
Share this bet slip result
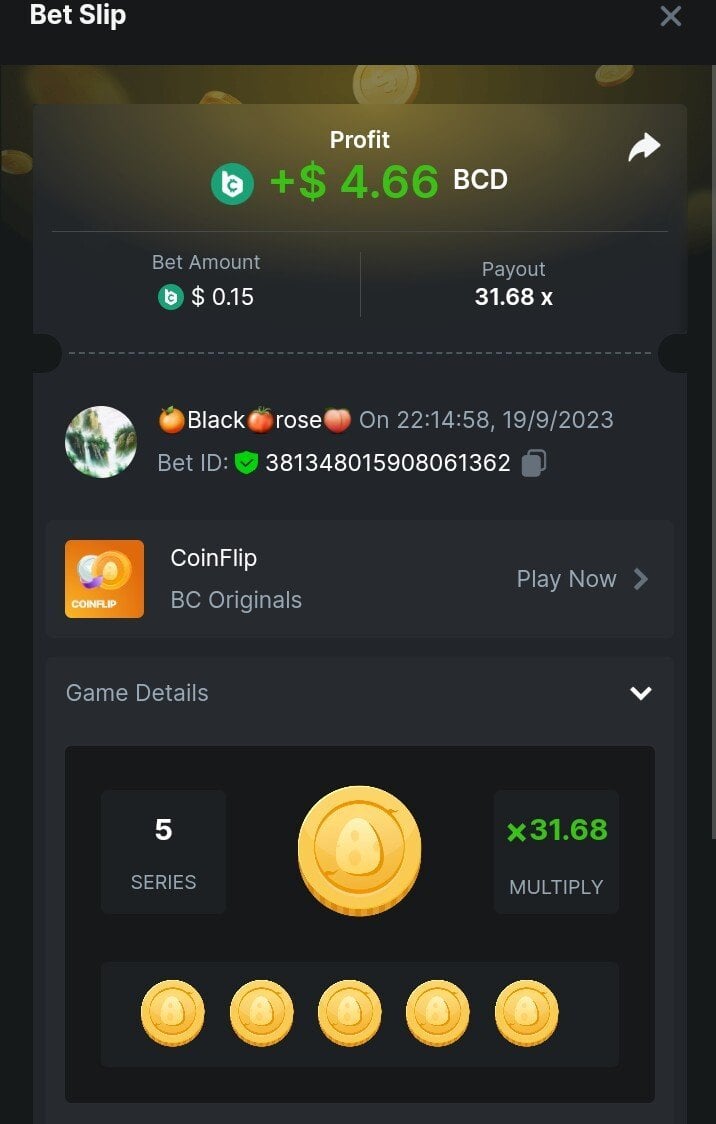(644, 148)
